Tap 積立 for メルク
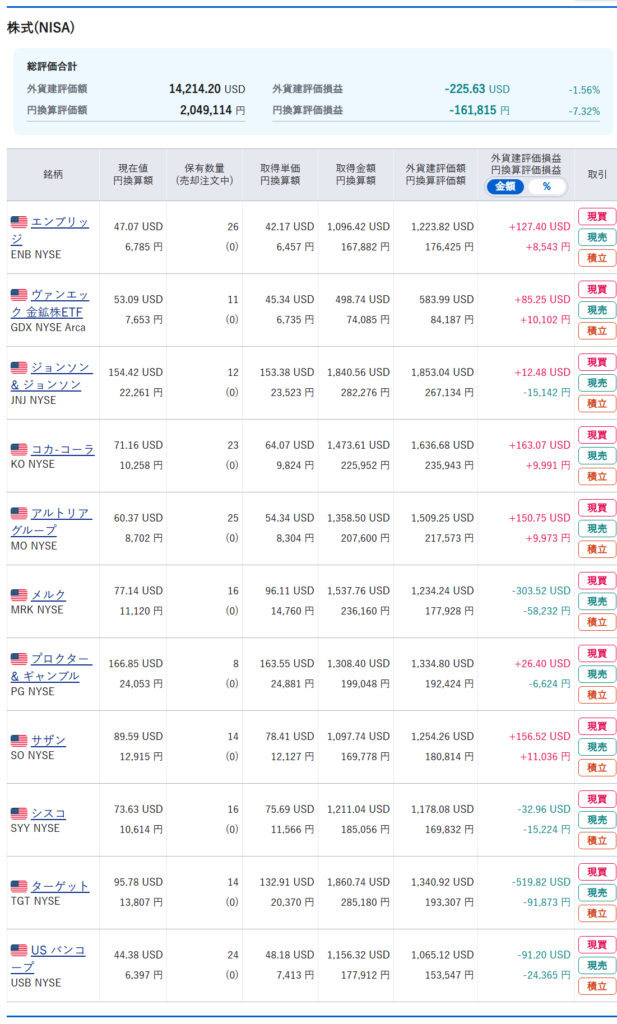Viewport: 617px width, 1024px height. click(597, 622)
